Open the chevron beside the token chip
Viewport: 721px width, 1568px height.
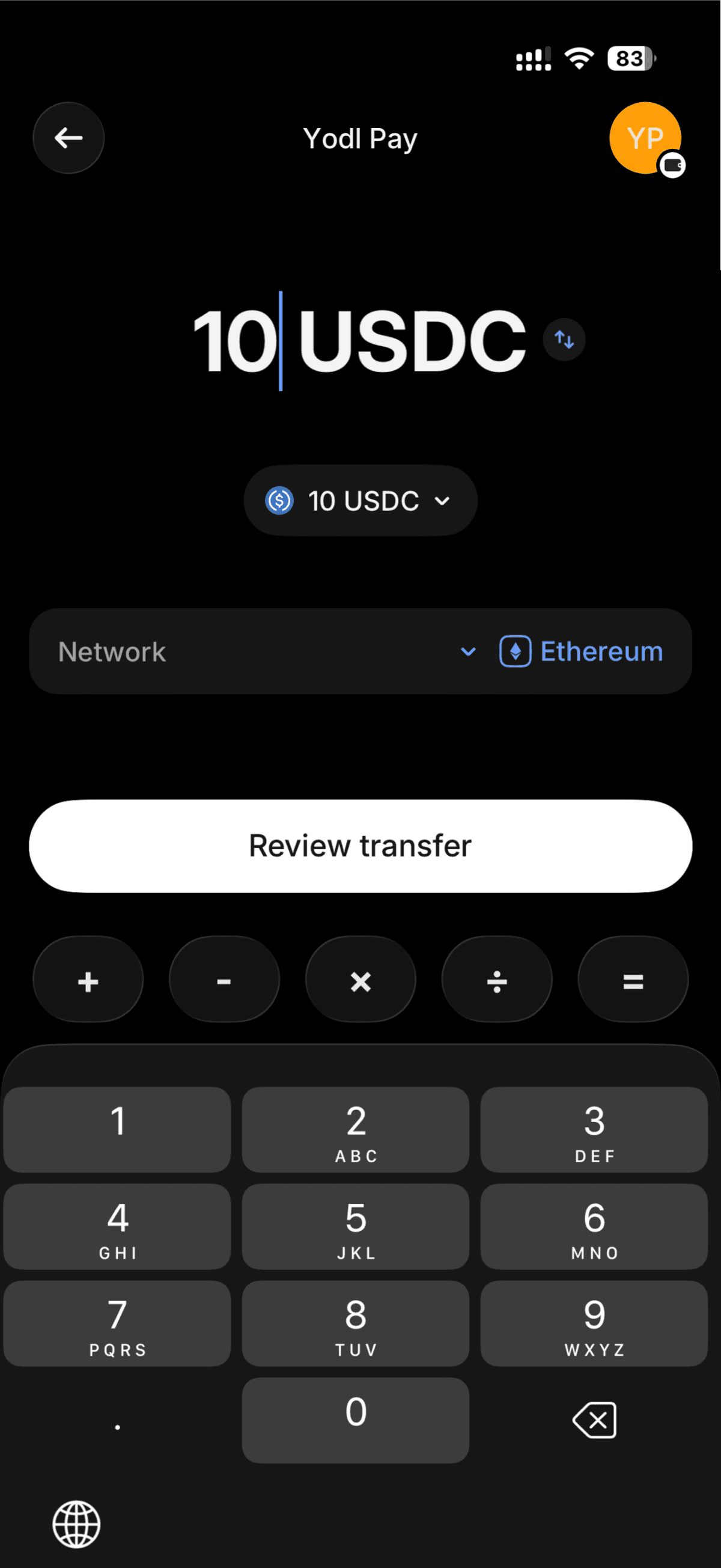[442, 501]
